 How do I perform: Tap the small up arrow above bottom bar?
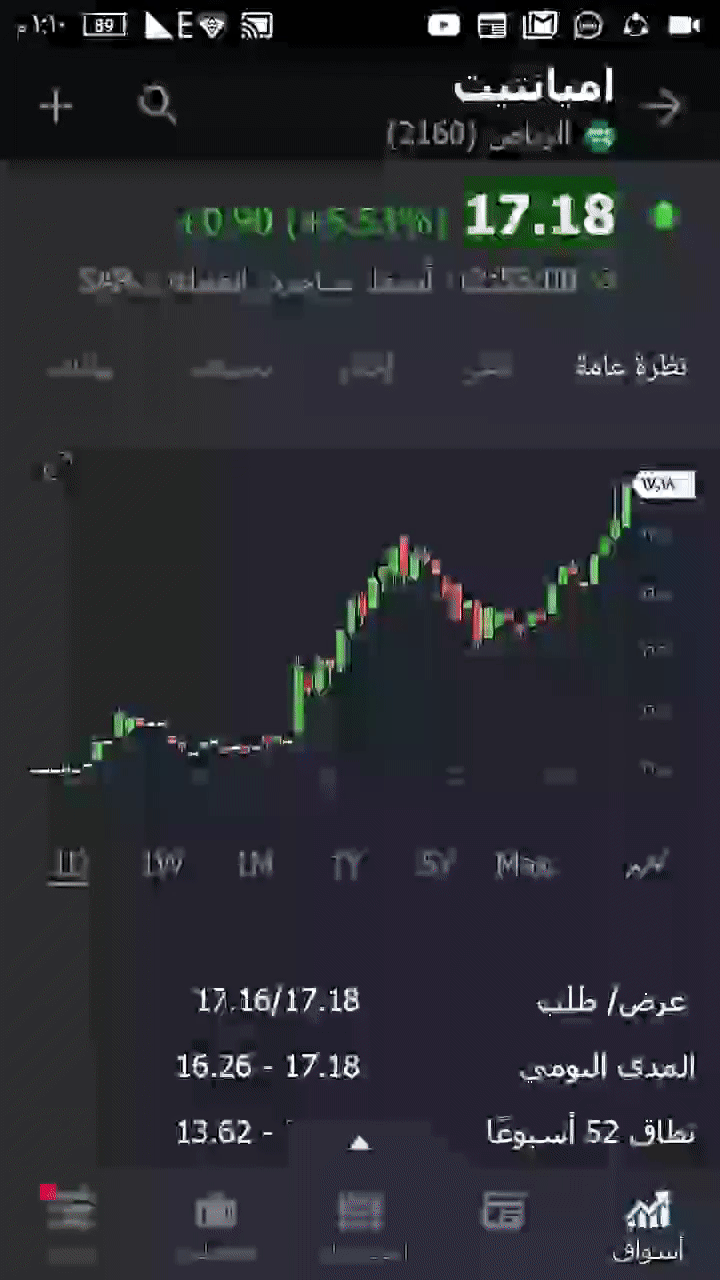[359, 1142]
